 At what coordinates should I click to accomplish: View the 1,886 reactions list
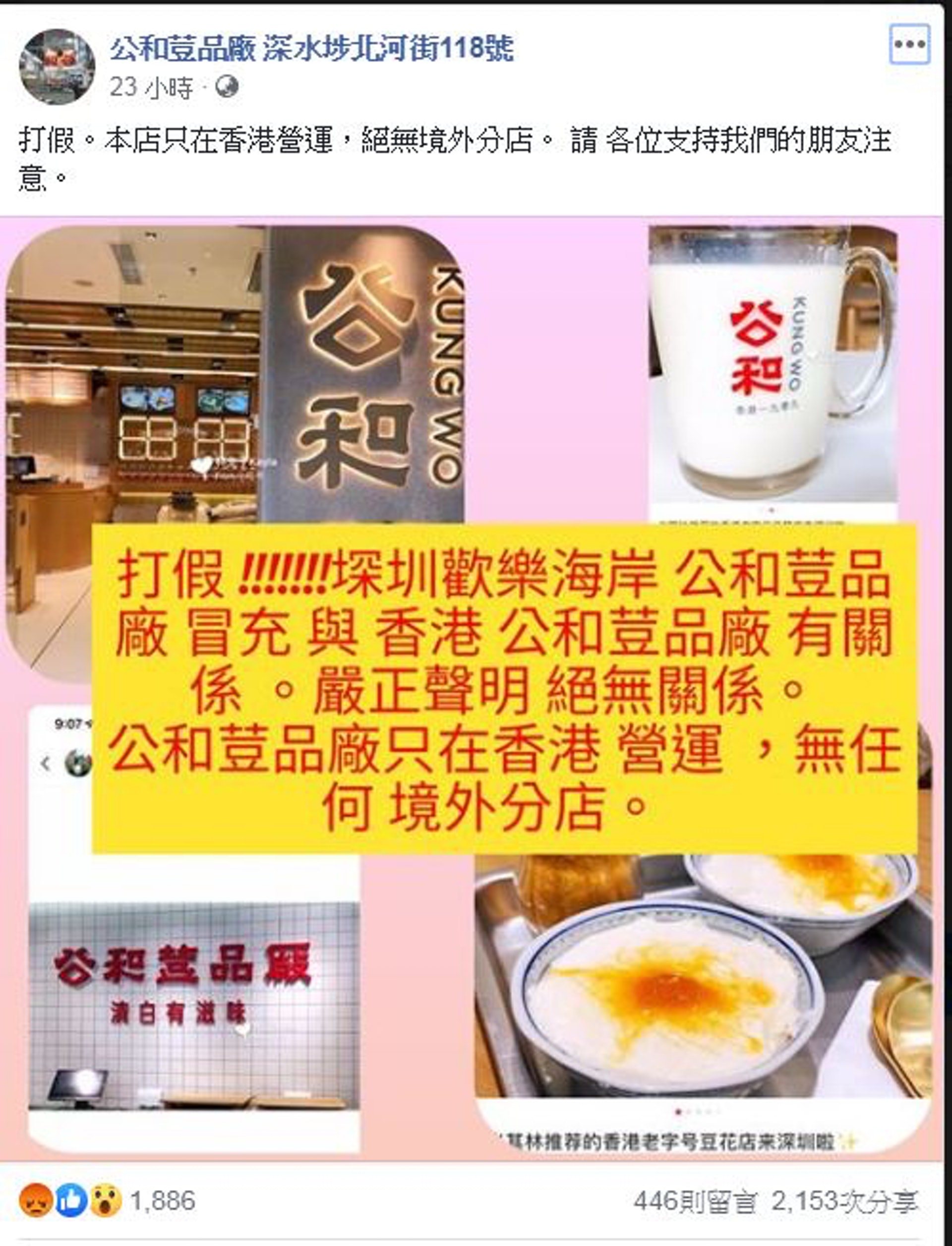pyautogui.click(x=163, y=1201)
